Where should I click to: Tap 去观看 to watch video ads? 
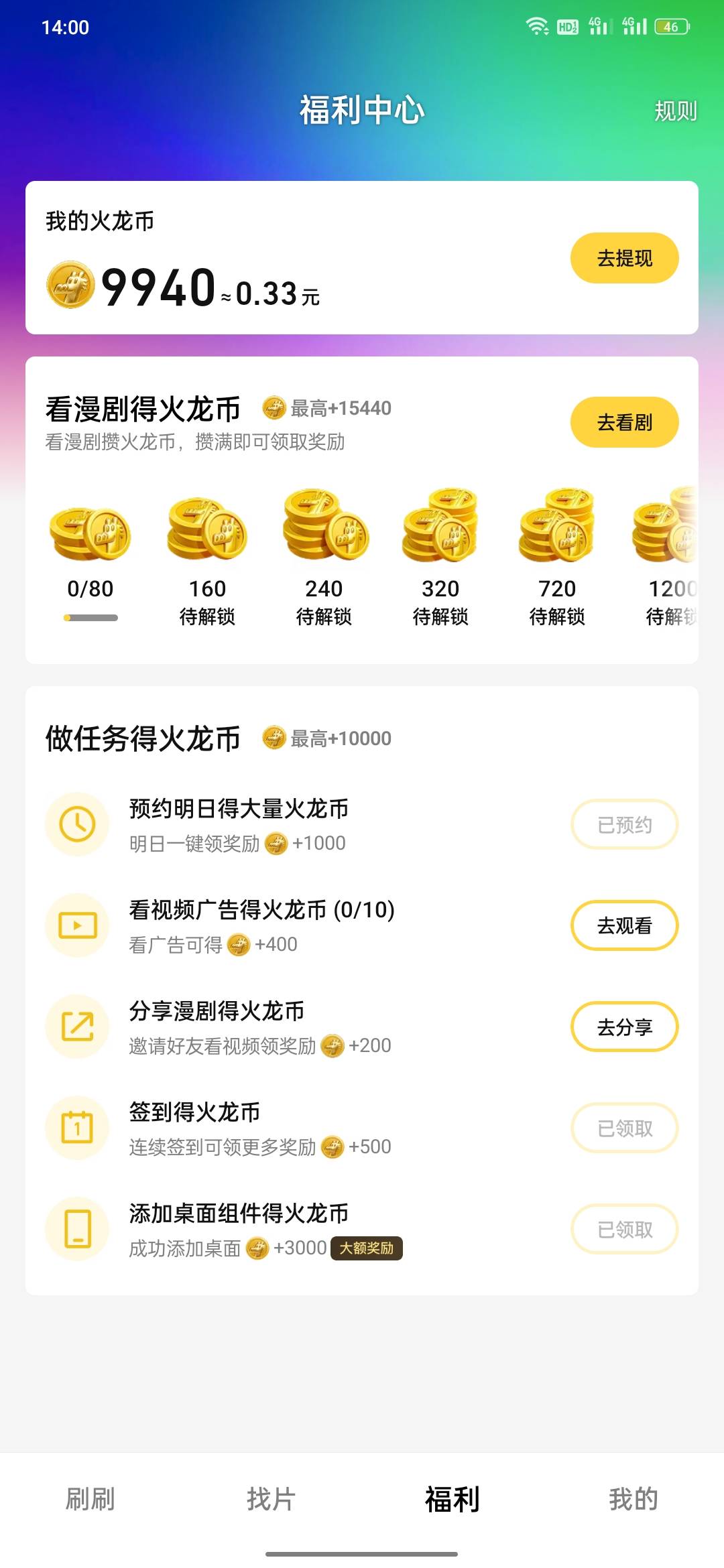(624, 925)
